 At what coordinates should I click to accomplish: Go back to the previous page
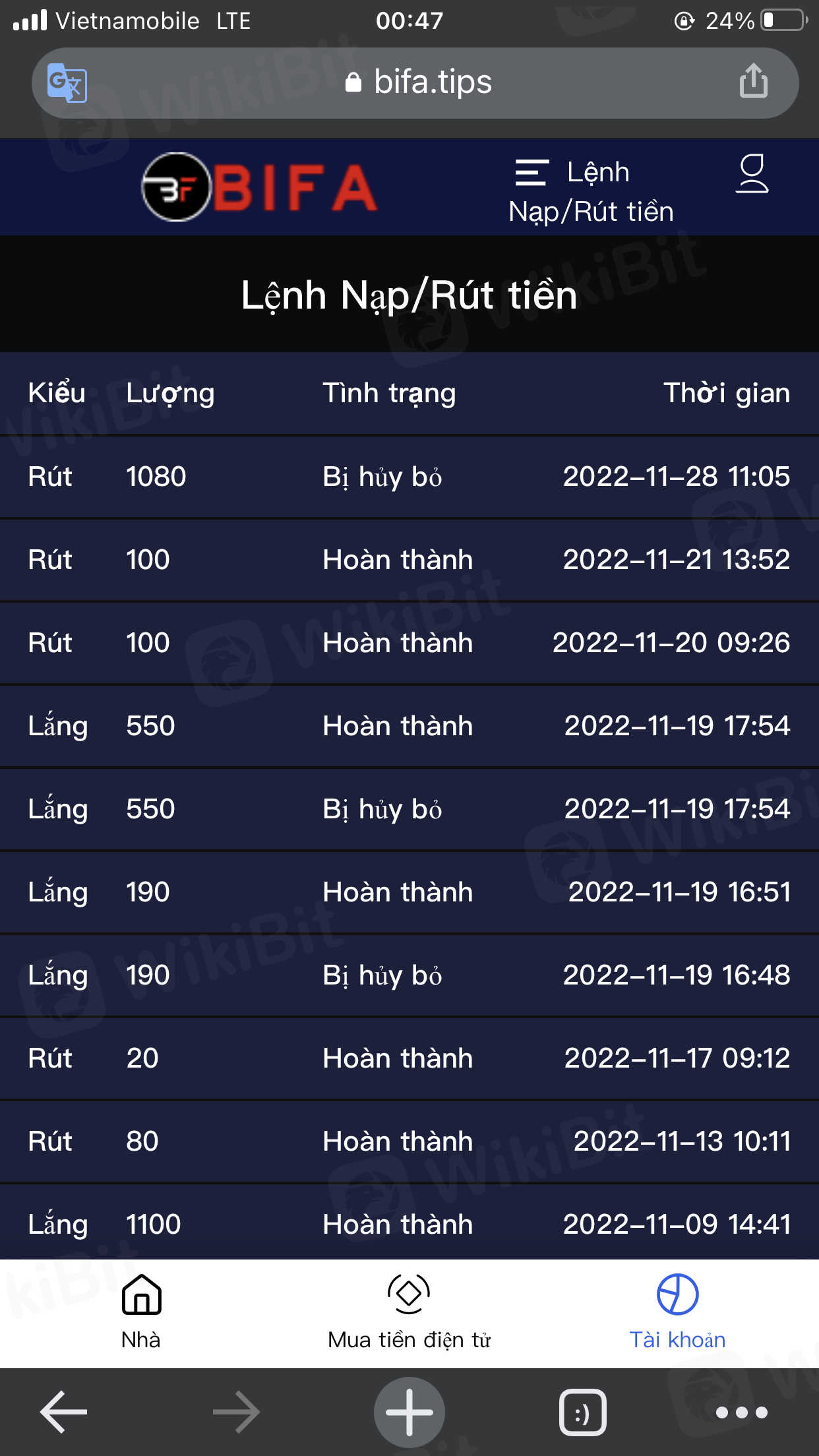click(64, 1412)
